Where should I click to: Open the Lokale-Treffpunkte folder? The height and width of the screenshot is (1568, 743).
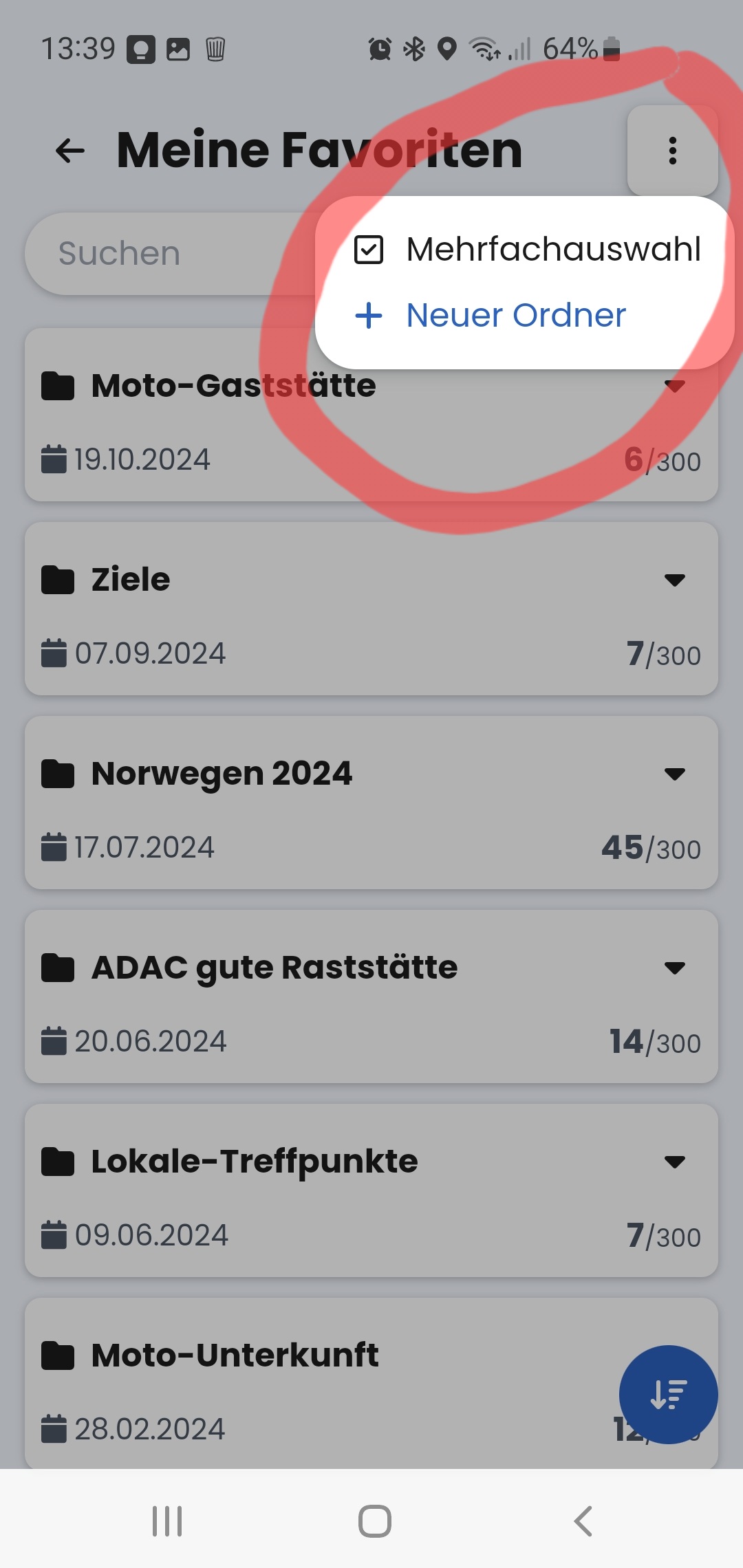pos(371,1190)
